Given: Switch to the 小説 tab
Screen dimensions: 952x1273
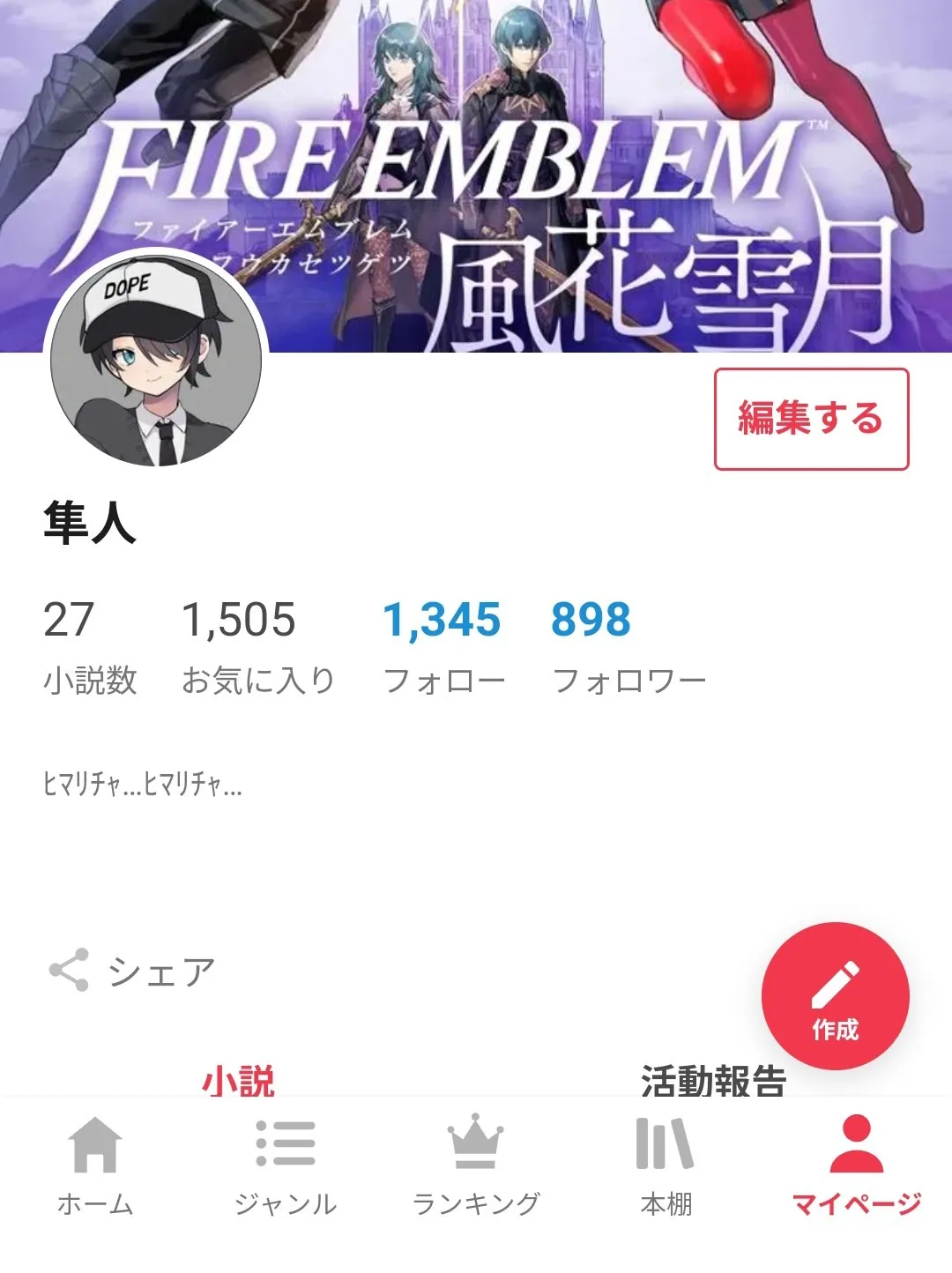Looking at the screenshot, I should (x=238, y=1080).
